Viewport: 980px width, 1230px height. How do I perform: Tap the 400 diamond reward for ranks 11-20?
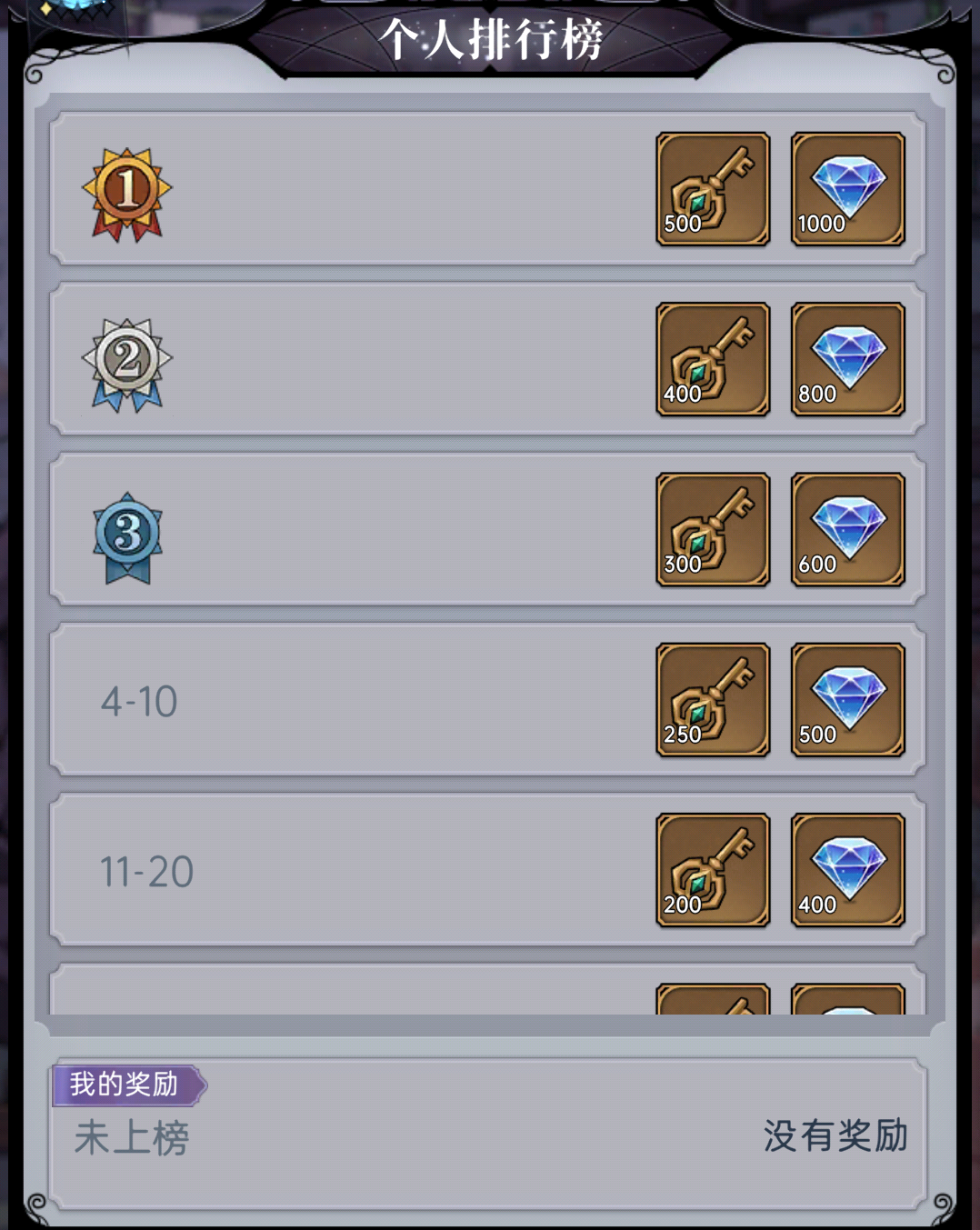847,870
